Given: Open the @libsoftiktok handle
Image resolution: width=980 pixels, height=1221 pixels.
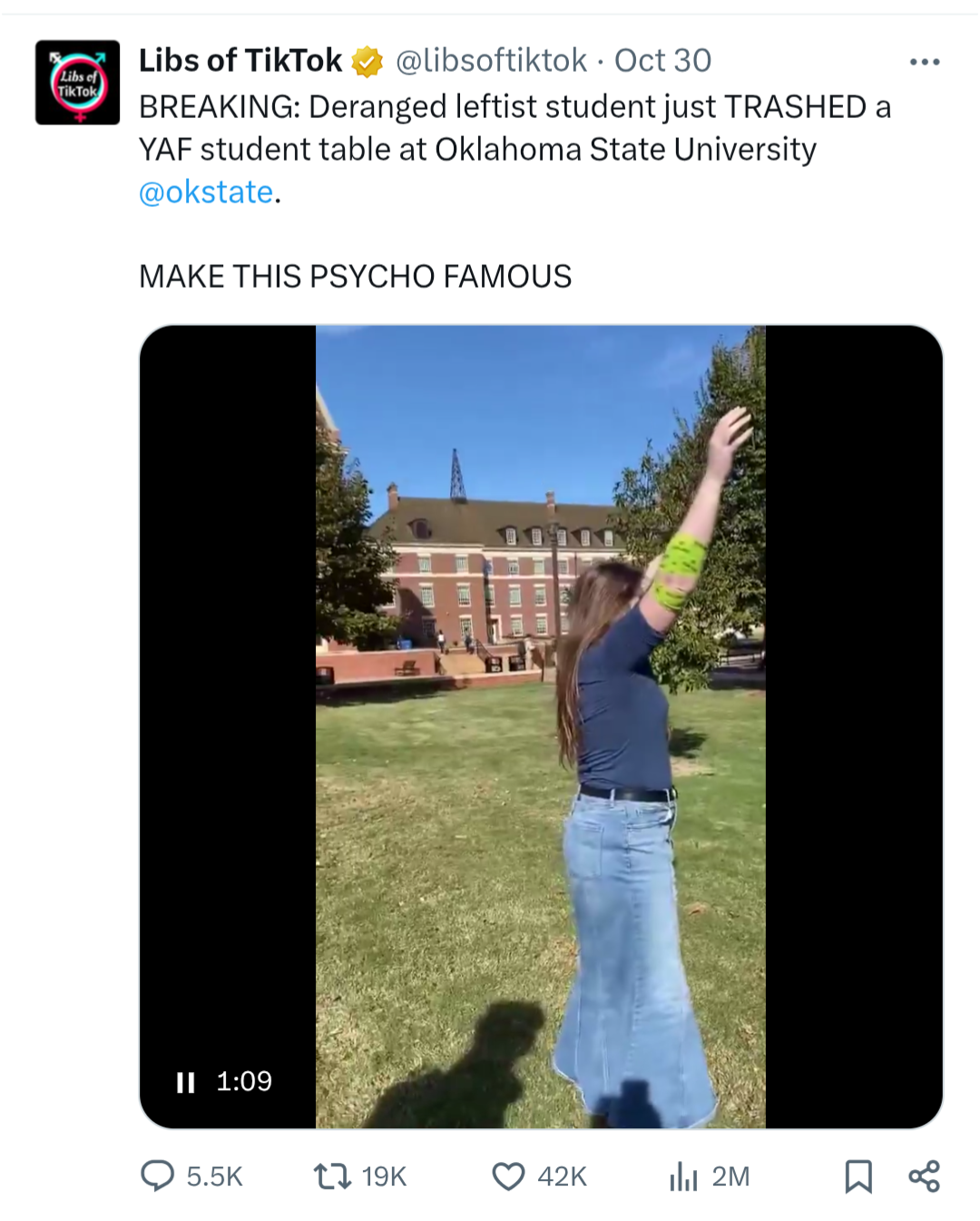Looking at the screenshot, I should coord(491,61).
